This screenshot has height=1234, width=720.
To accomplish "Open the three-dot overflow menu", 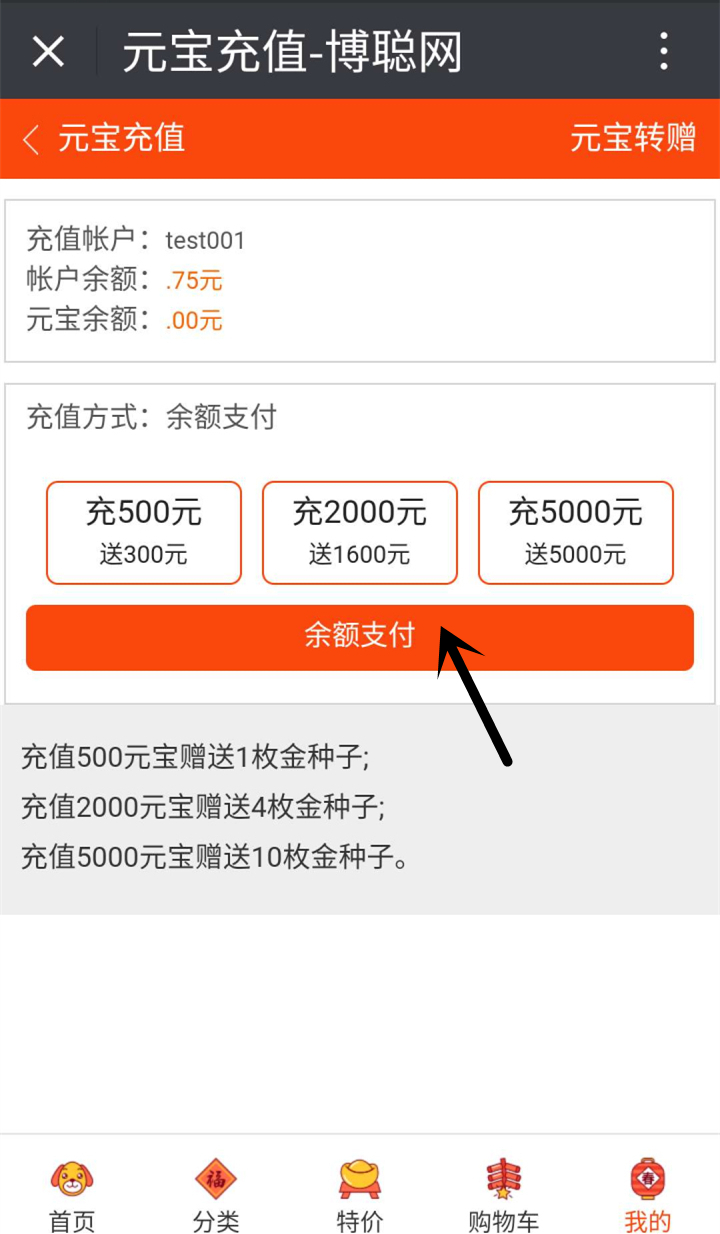I will click(663, 51).
